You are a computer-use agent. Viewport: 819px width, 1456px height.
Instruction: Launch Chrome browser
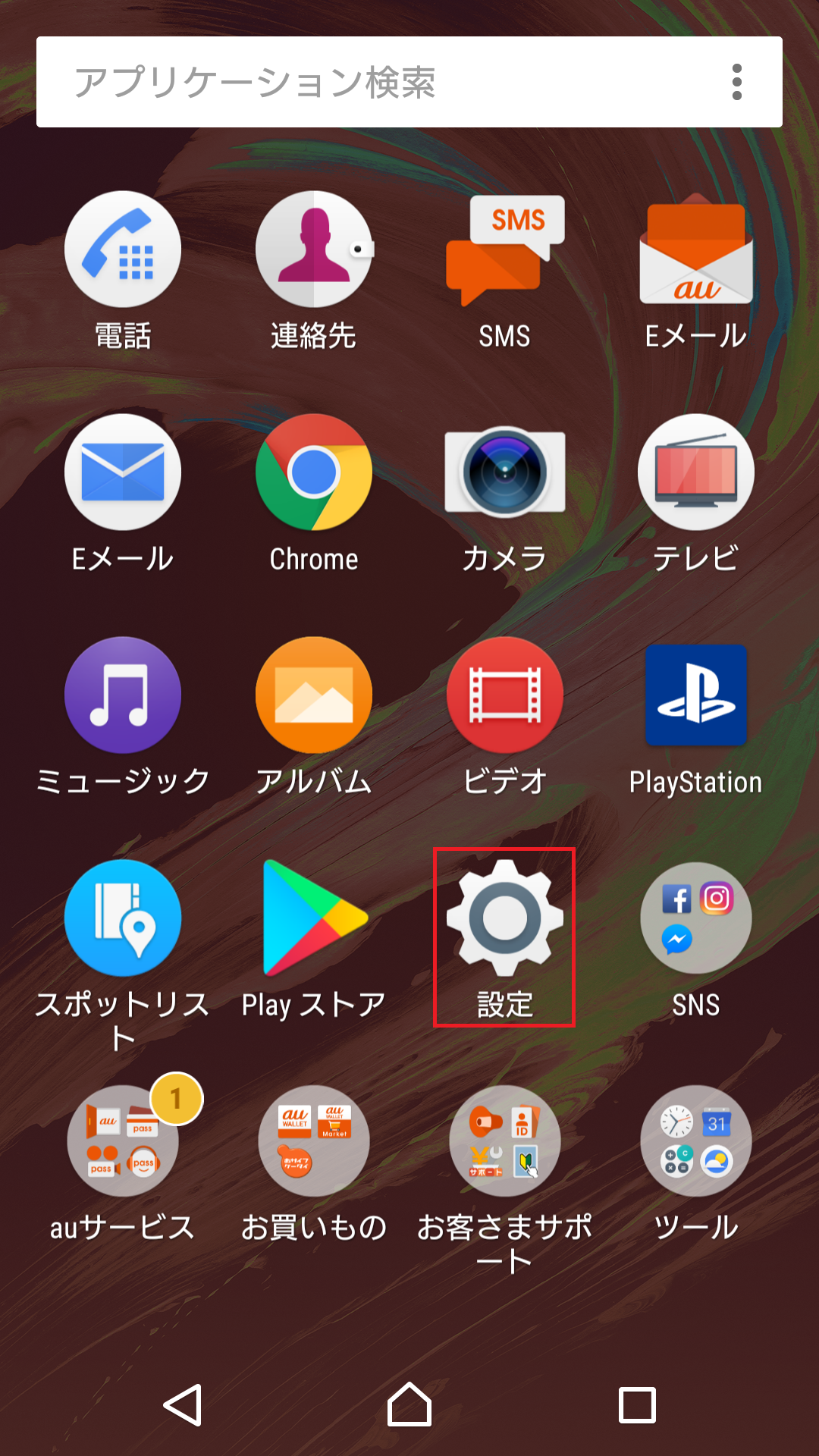(314, 472)
